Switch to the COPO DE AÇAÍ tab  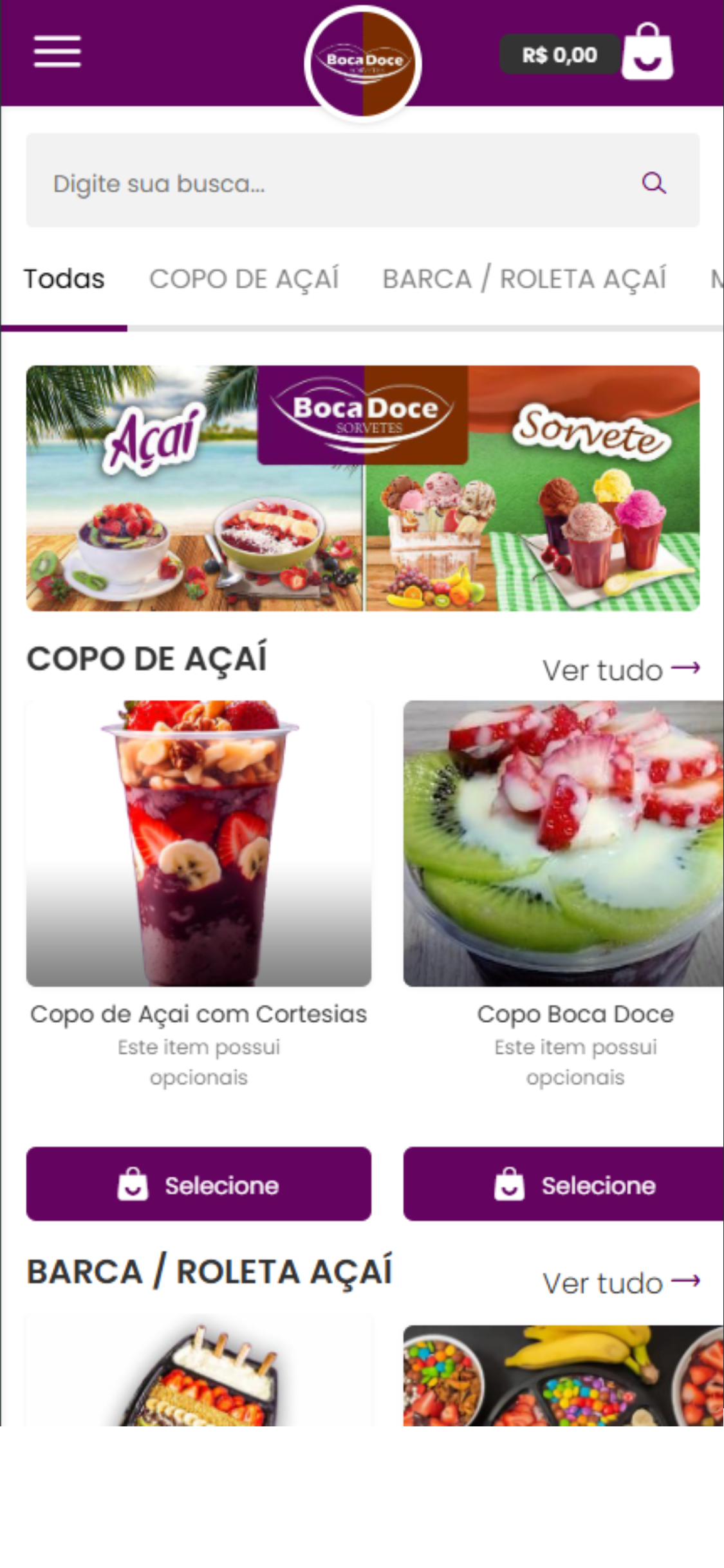pos(244,279)
